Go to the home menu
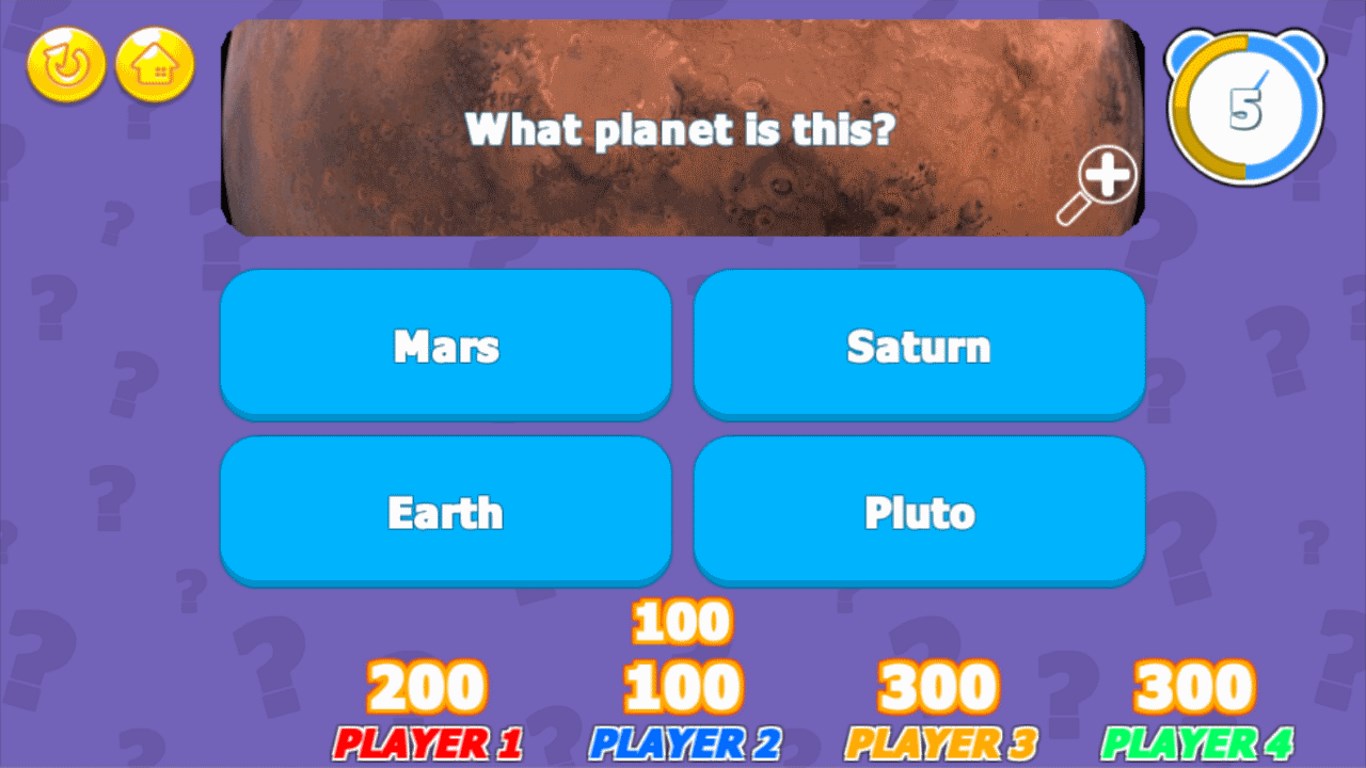 155,65
